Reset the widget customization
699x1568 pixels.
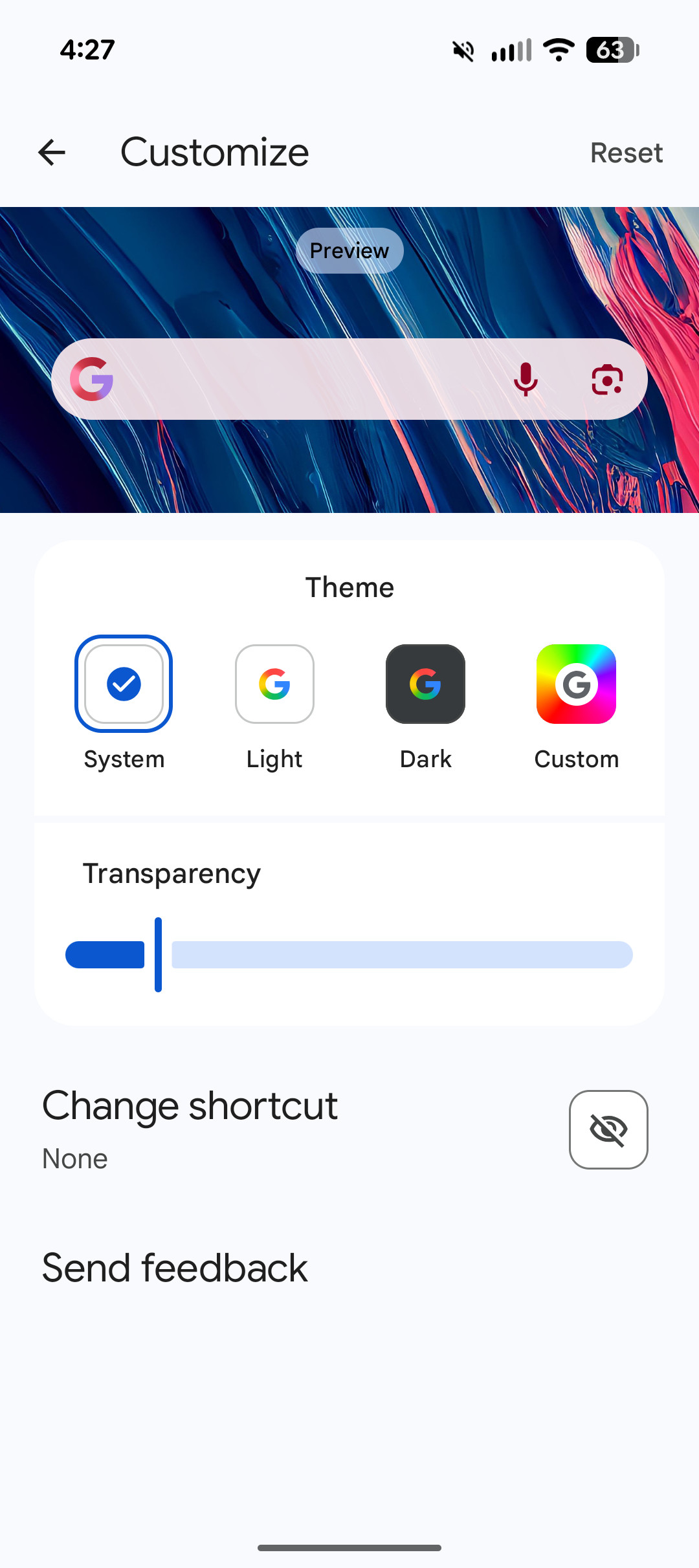point(626,153)
